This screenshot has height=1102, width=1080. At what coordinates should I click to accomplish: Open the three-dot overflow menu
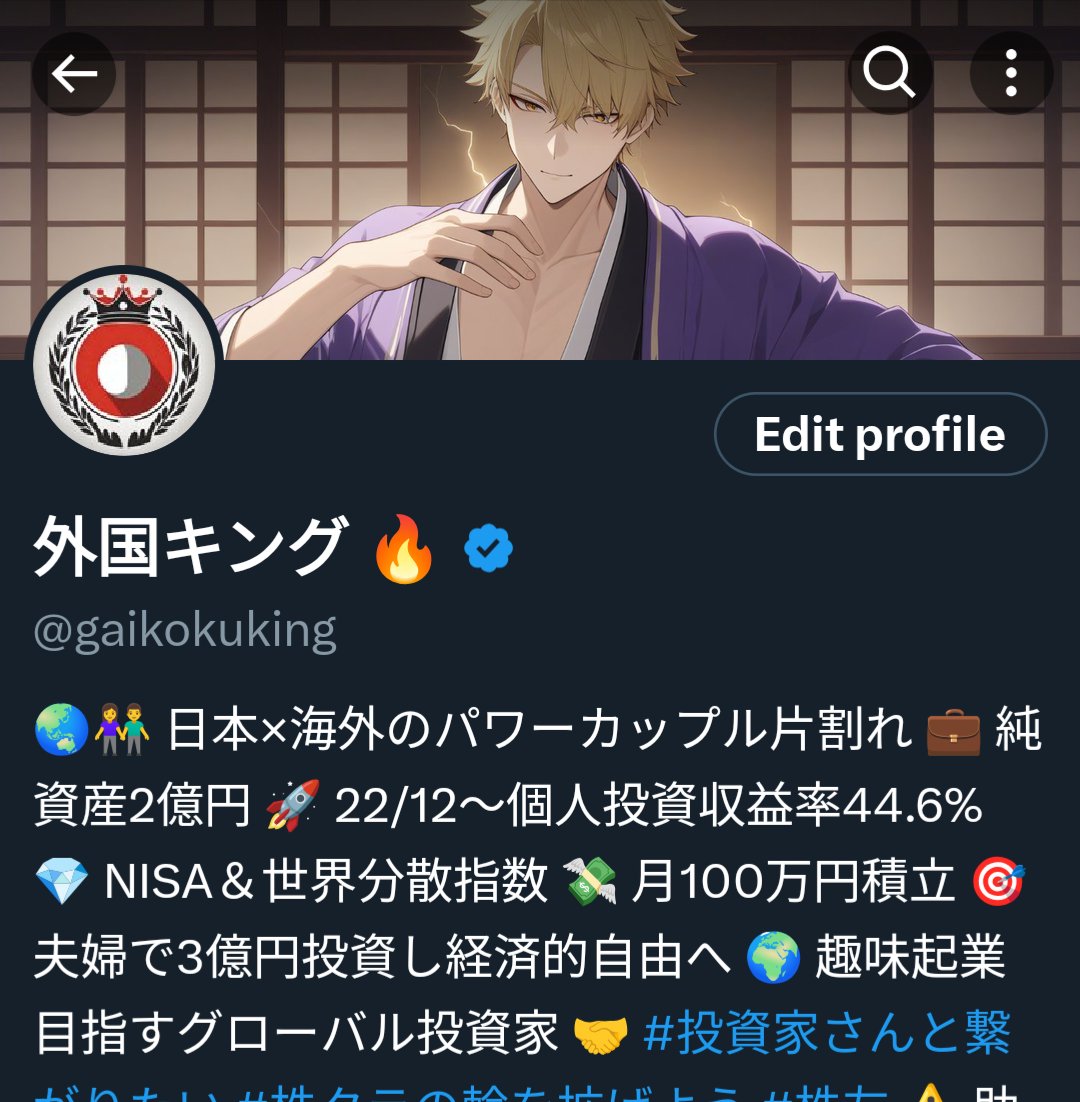1011,73
